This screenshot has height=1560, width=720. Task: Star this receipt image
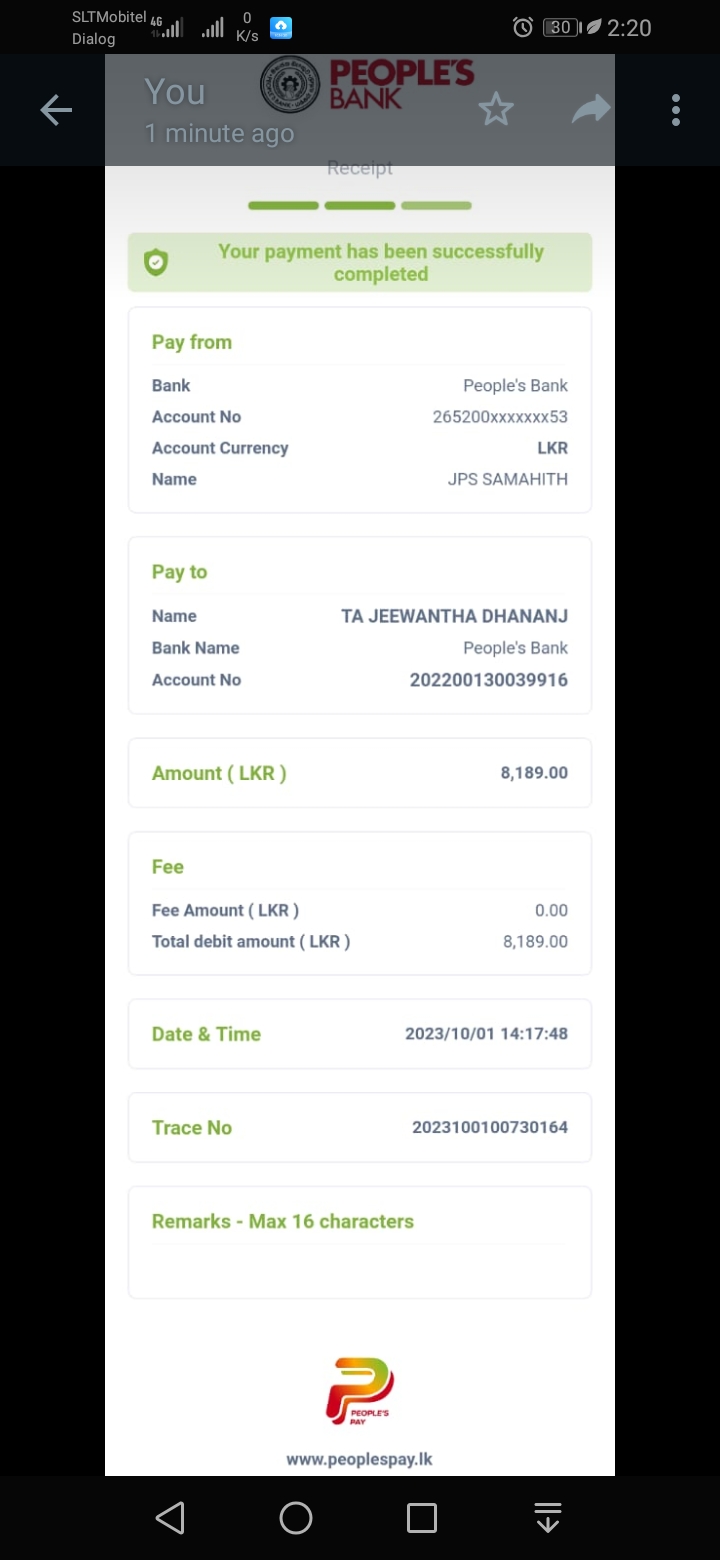(496, 109)
